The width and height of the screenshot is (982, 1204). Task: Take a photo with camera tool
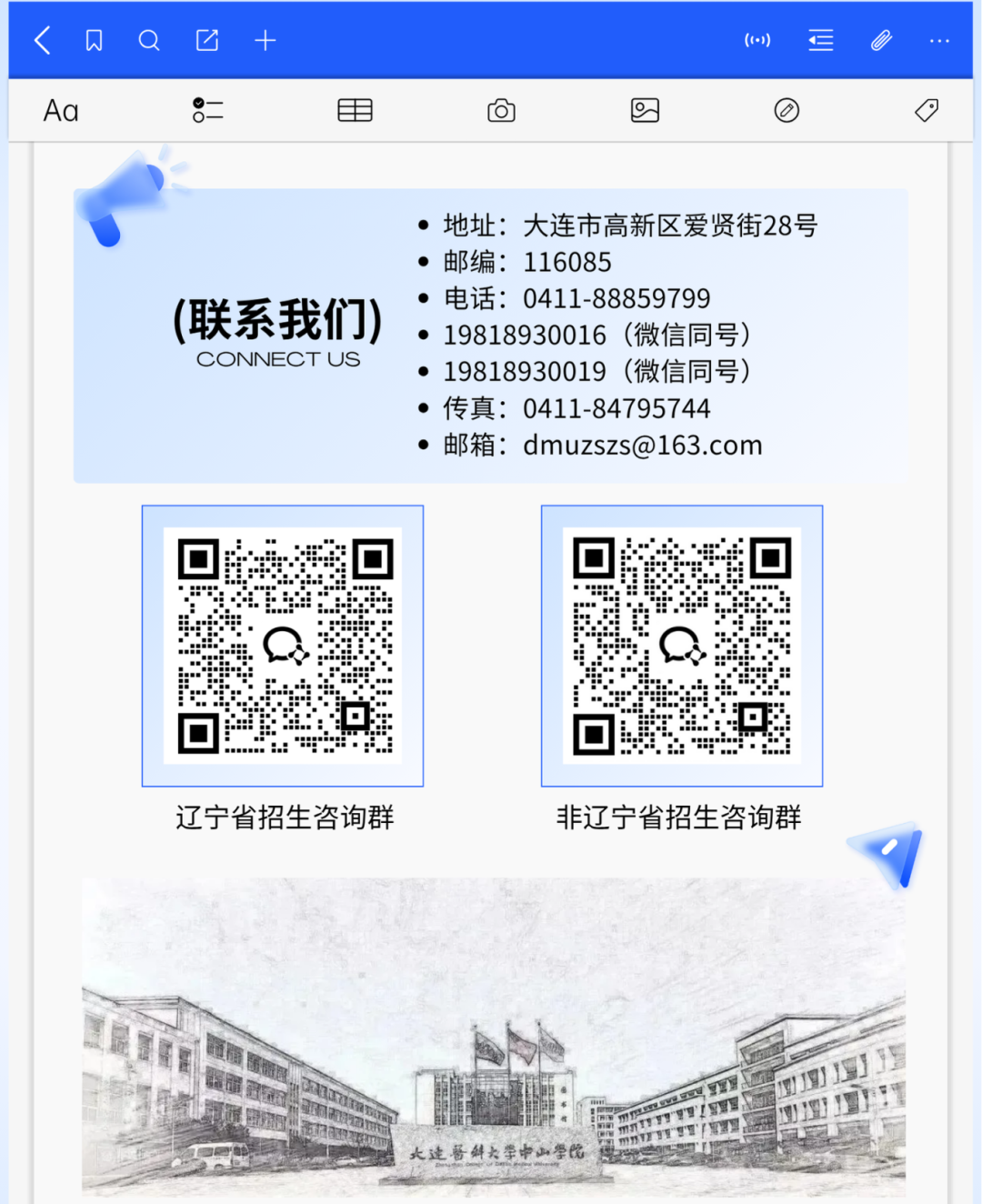coord(501,111)
